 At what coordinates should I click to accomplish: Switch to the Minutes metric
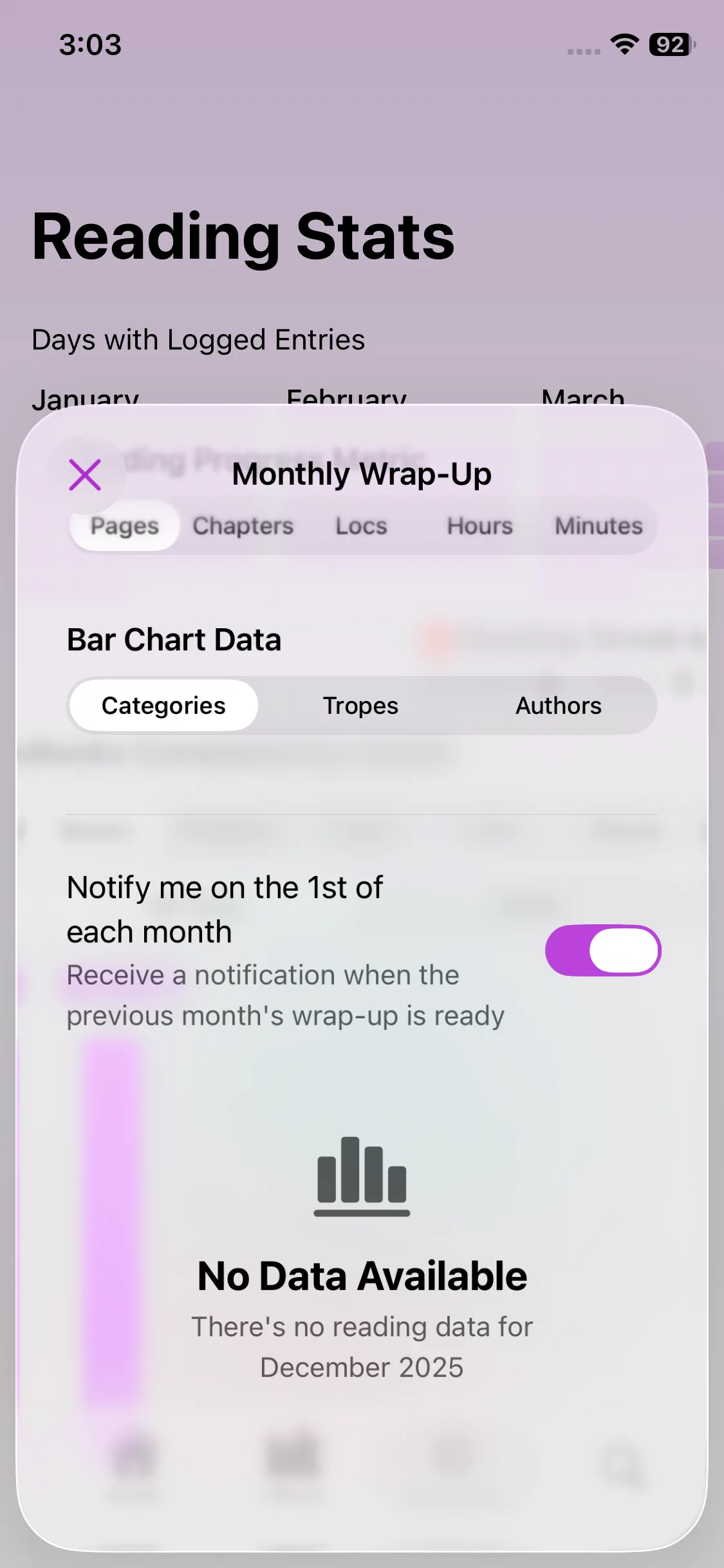click(599, 526)
